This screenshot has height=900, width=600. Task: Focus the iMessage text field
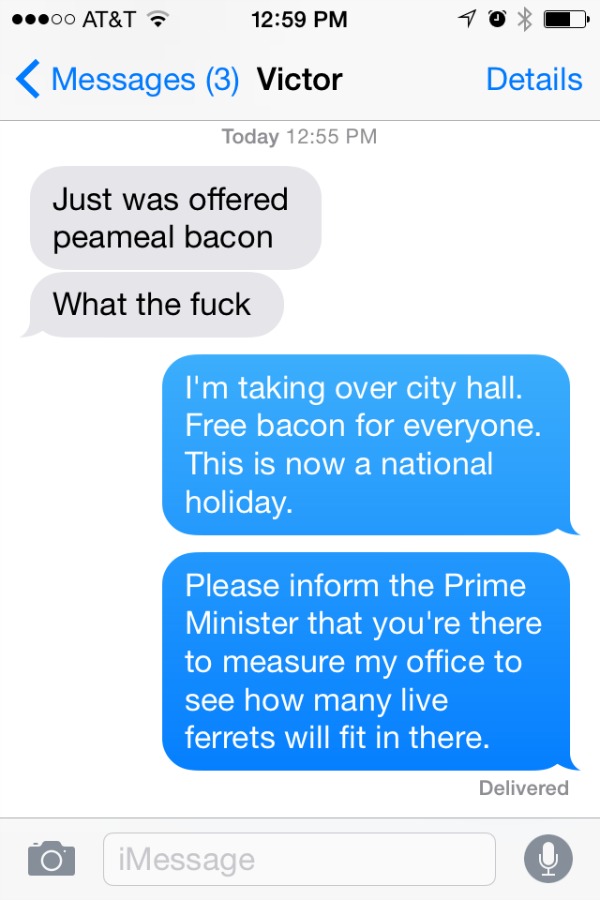[298, 859]
